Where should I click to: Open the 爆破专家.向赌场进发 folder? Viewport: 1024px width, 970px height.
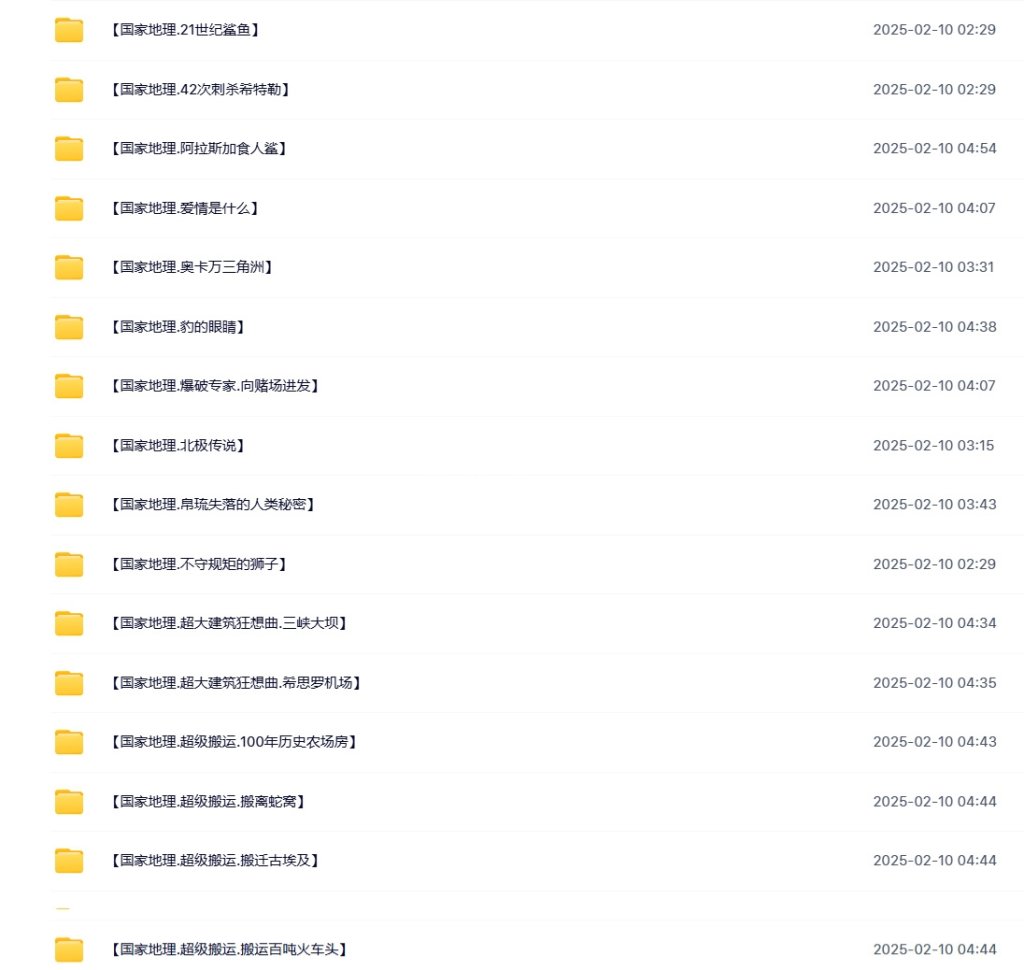coord(214,386)
